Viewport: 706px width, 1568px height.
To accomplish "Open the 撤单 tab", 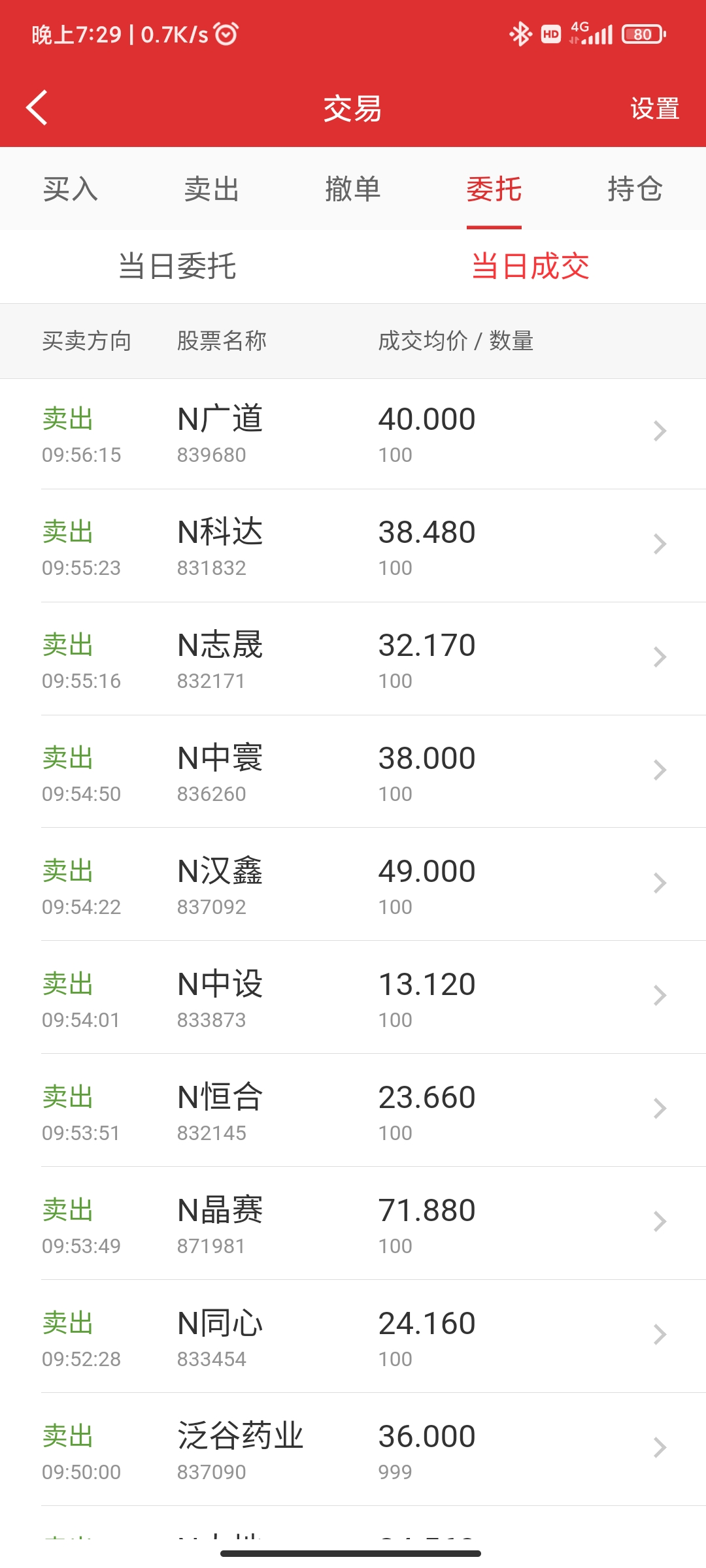I will [353, 189].
